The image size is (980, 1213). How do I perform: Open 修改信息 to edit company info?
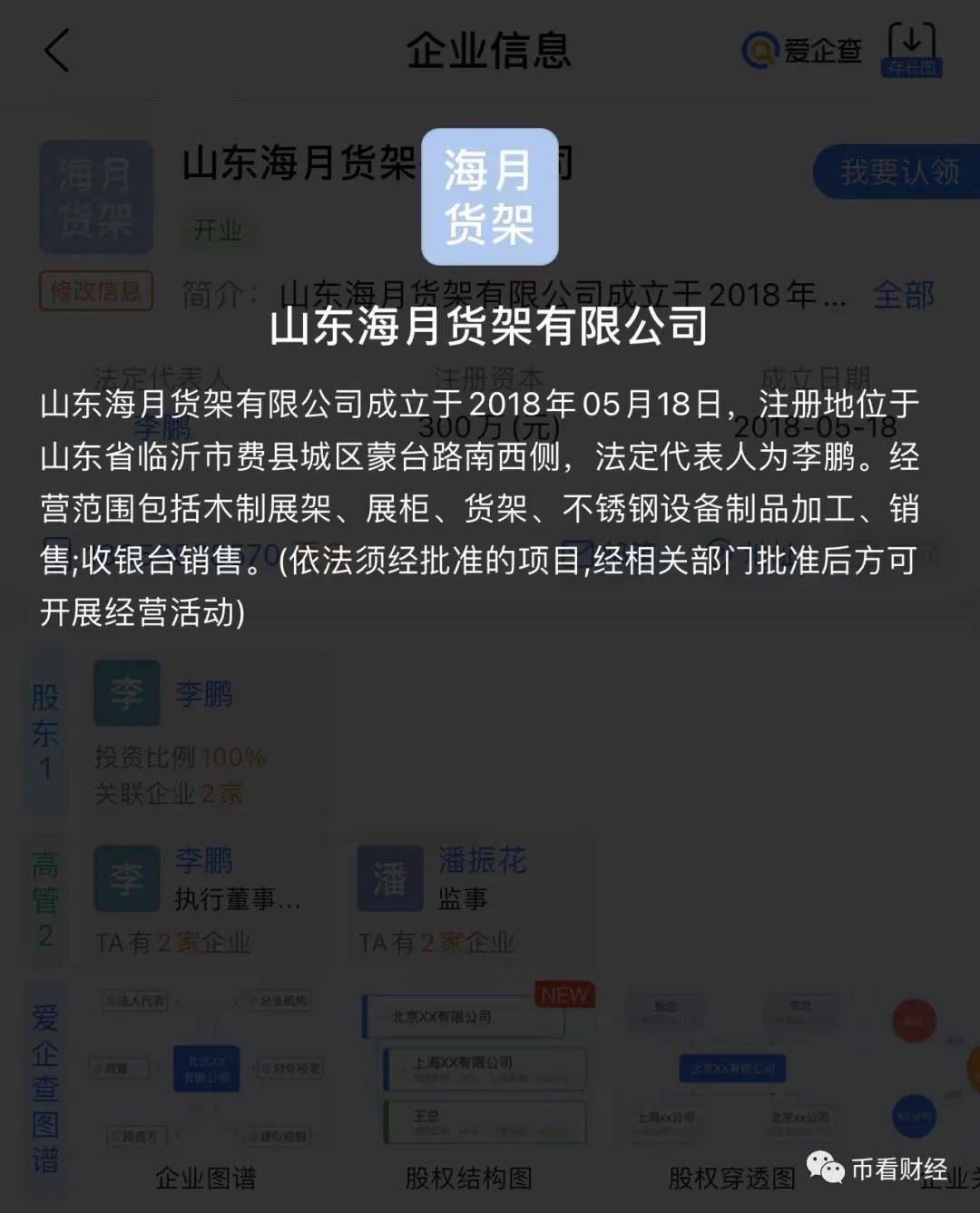95,291
